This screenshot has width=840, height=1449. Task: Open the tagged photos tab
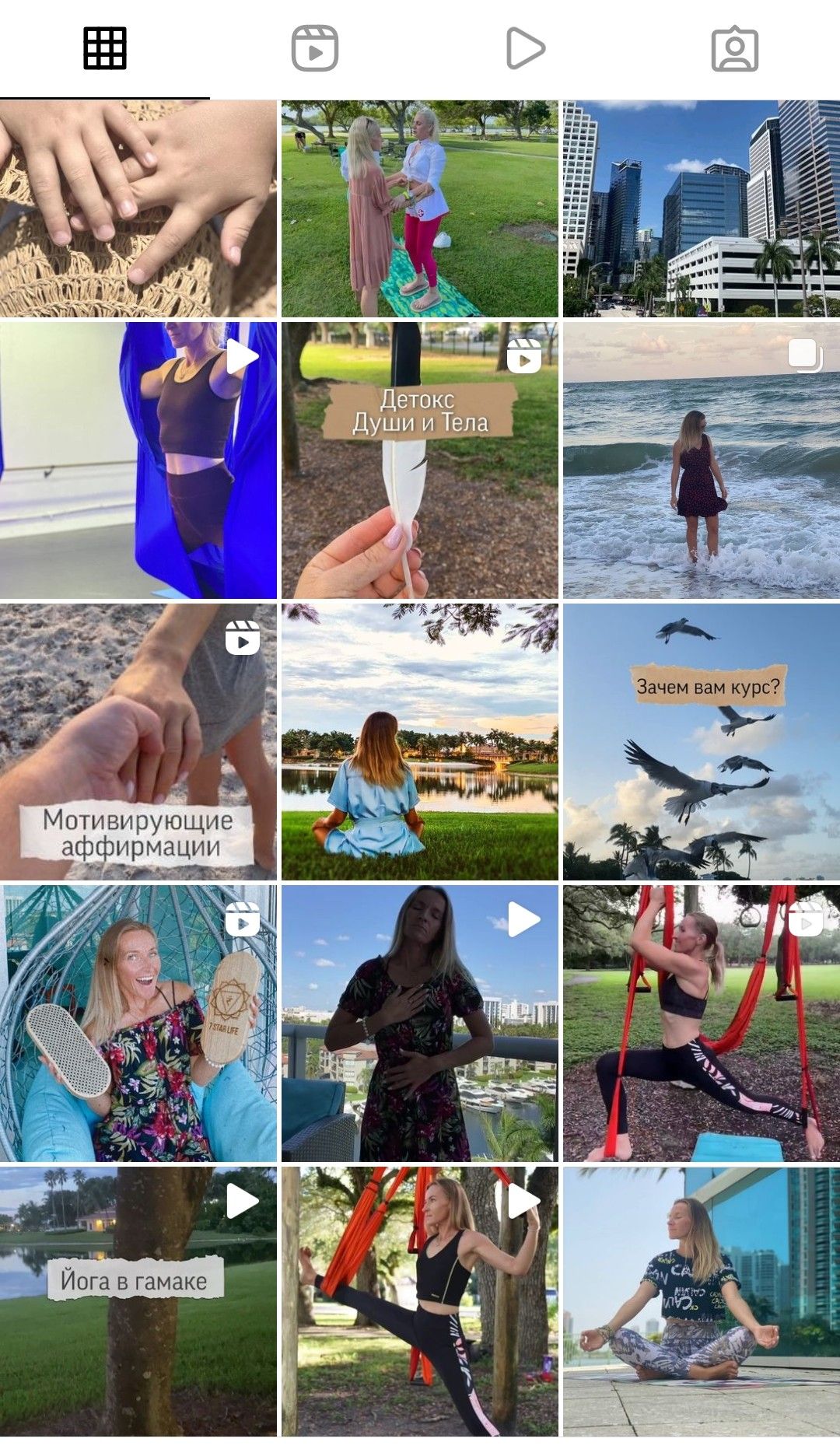tap(735, 49)
